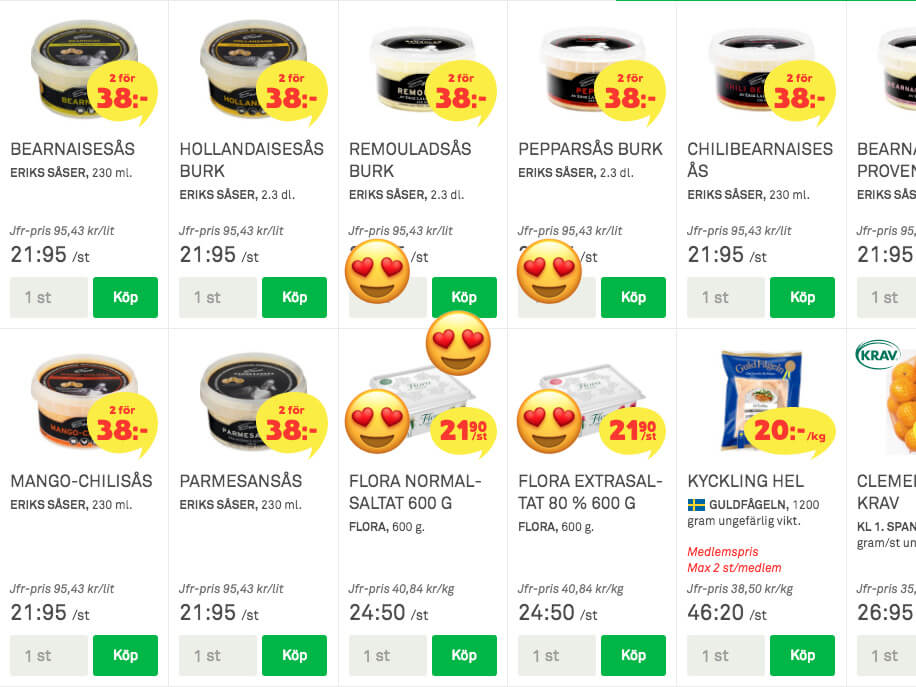Change quantity for Kyckling hel
The width and height of the screenshot is (916, 687).
coord(726,655)
